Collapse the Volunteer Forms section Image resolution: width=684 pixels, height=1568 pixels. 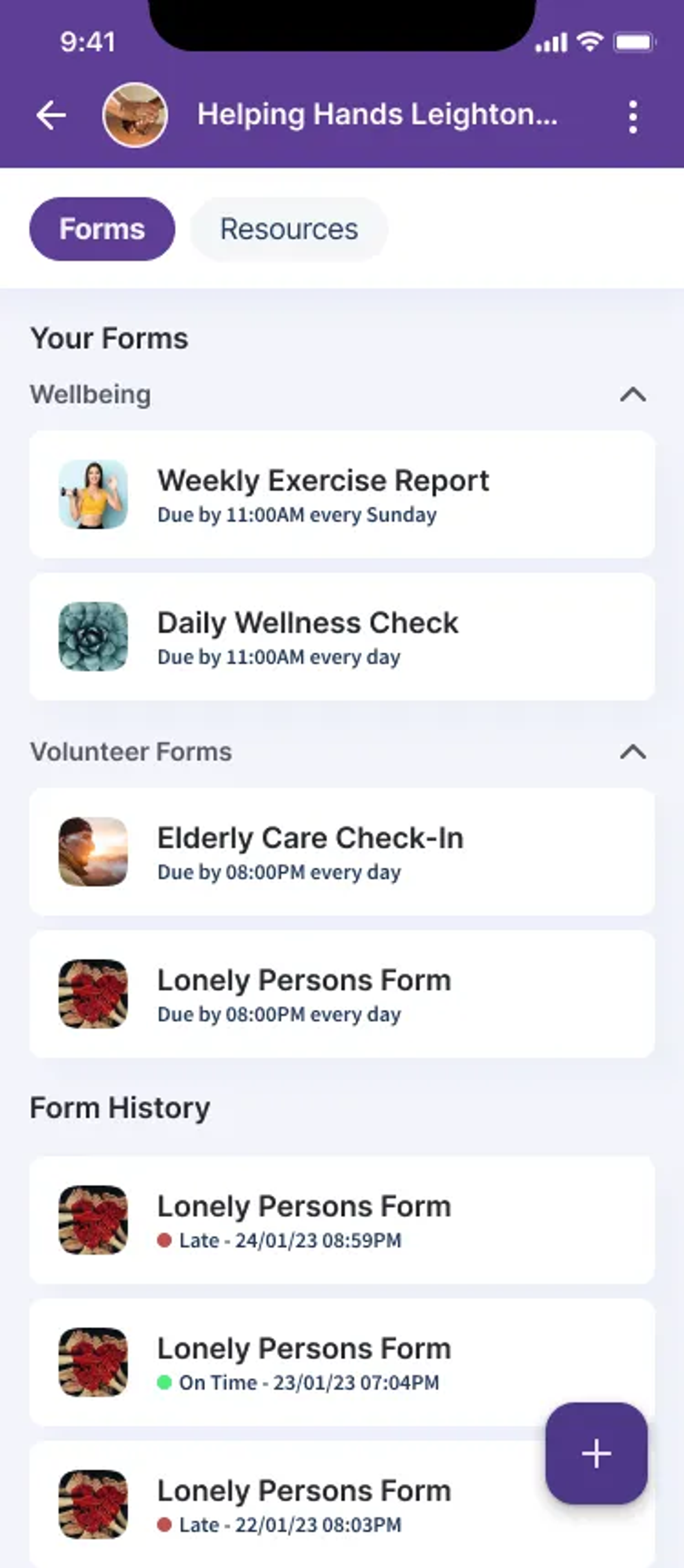(x=633, y=752)
